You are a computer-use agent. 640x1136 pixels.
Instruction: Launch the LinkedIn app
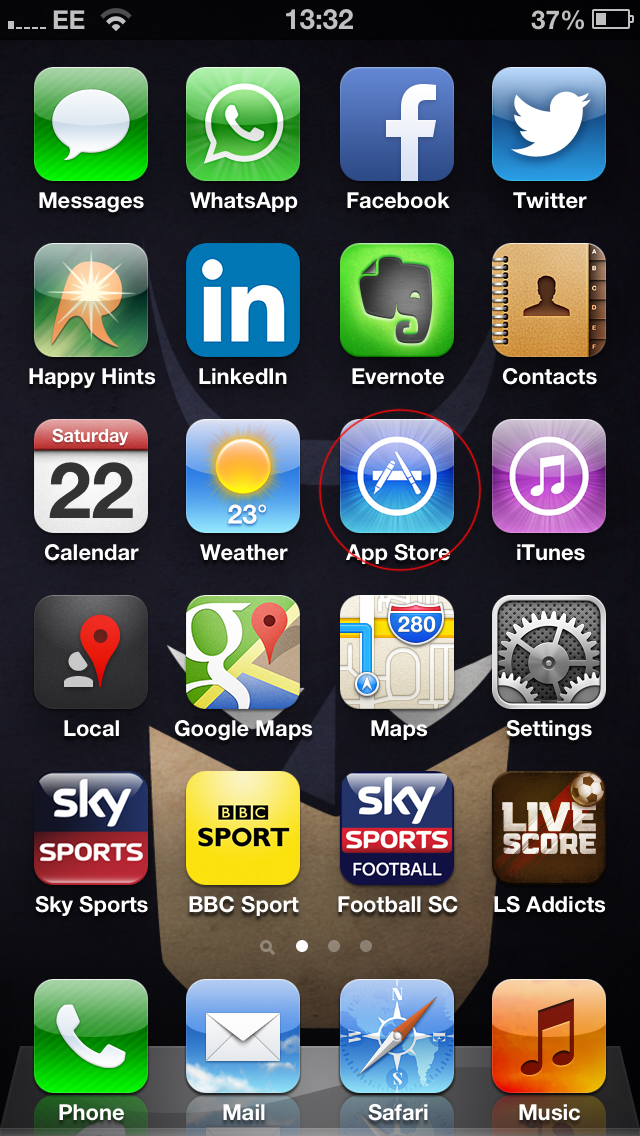243,300
